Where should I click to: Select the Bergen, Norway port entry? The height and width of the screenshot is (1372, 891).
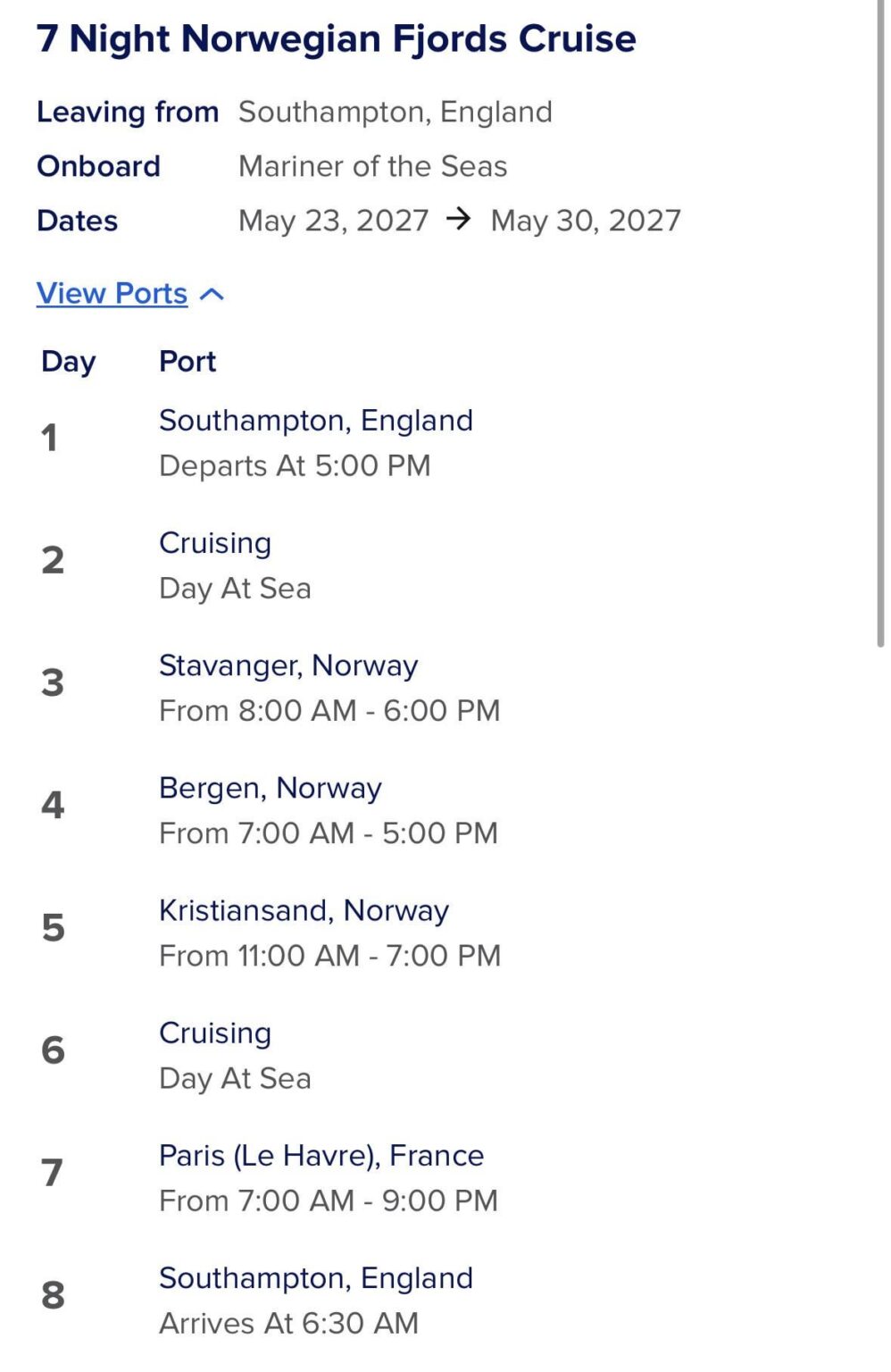pyautogui.click(x=270, y=788)
